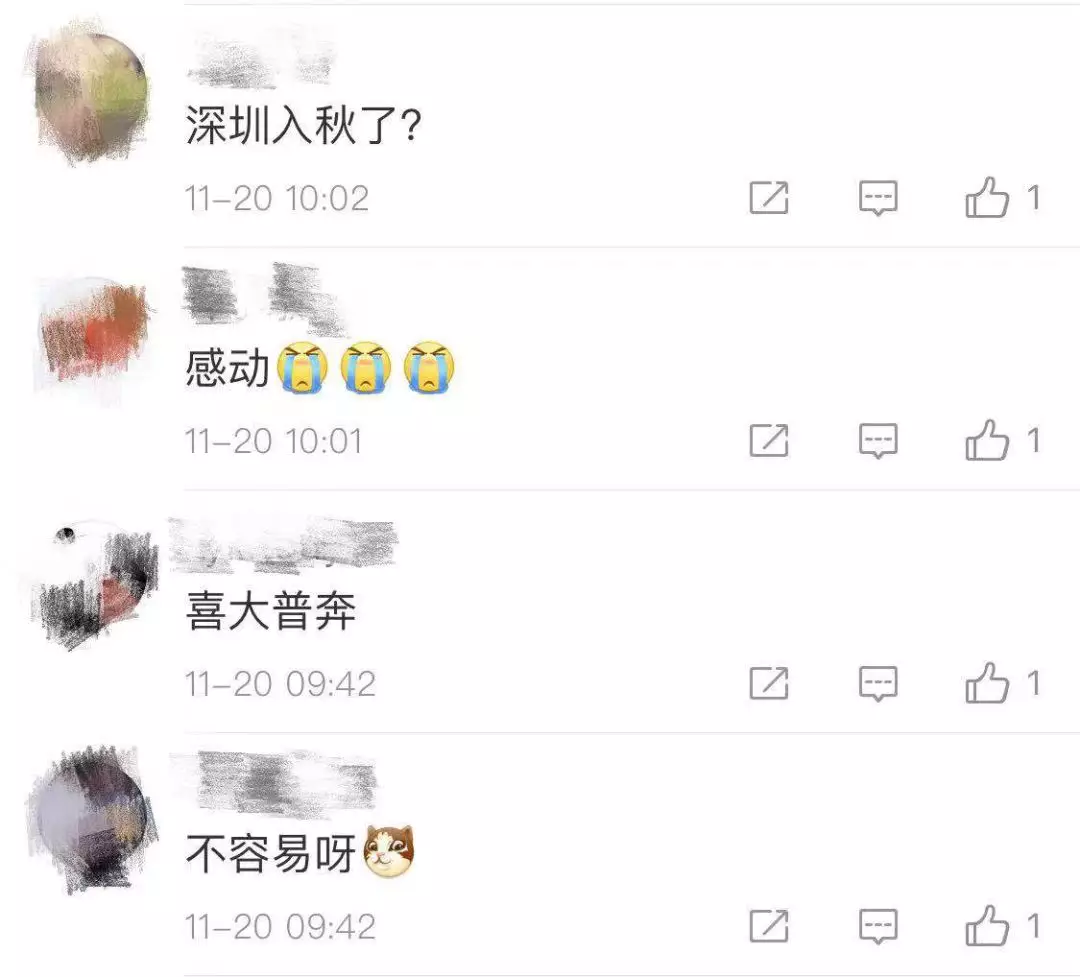Reply to the comment 喜大普奔

pos(878,684)
